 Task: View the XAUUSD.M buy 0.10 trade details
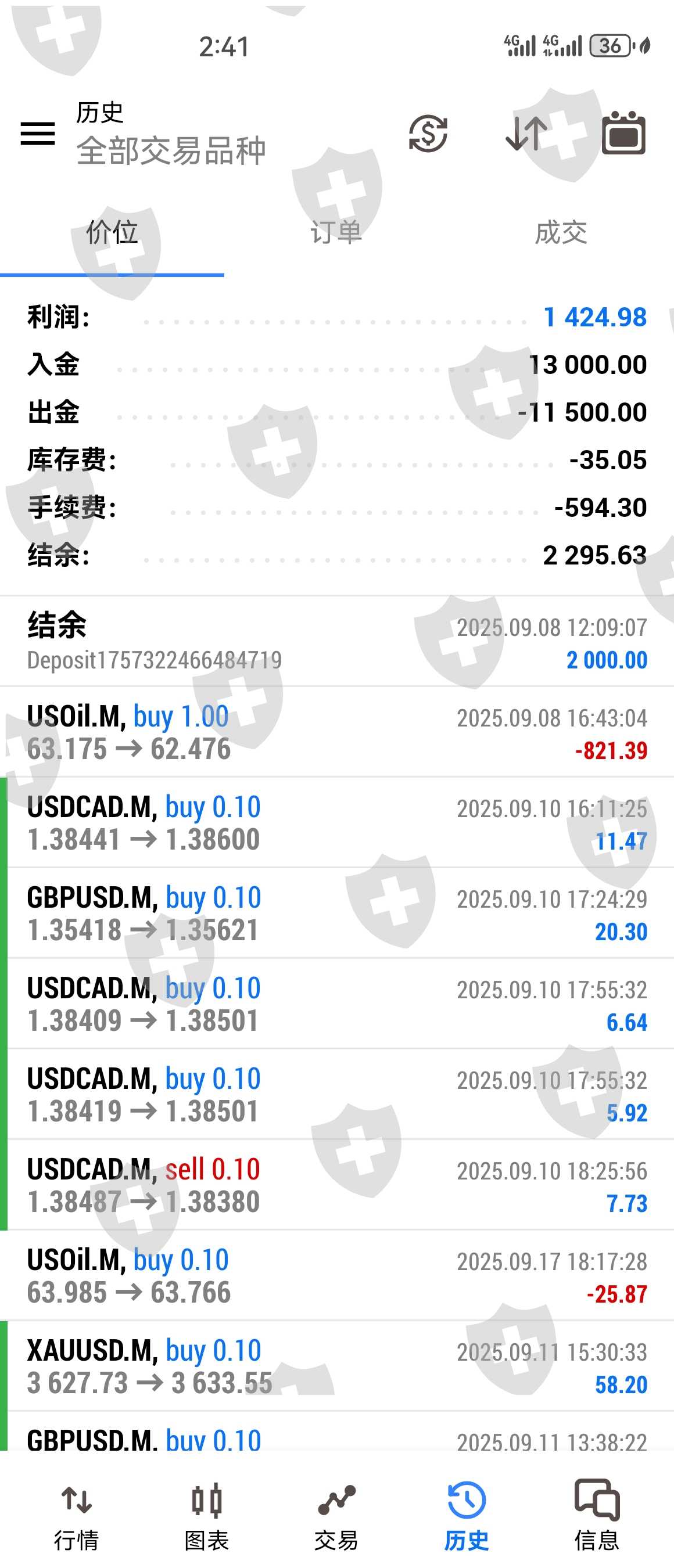click(x=336, y=1366)
